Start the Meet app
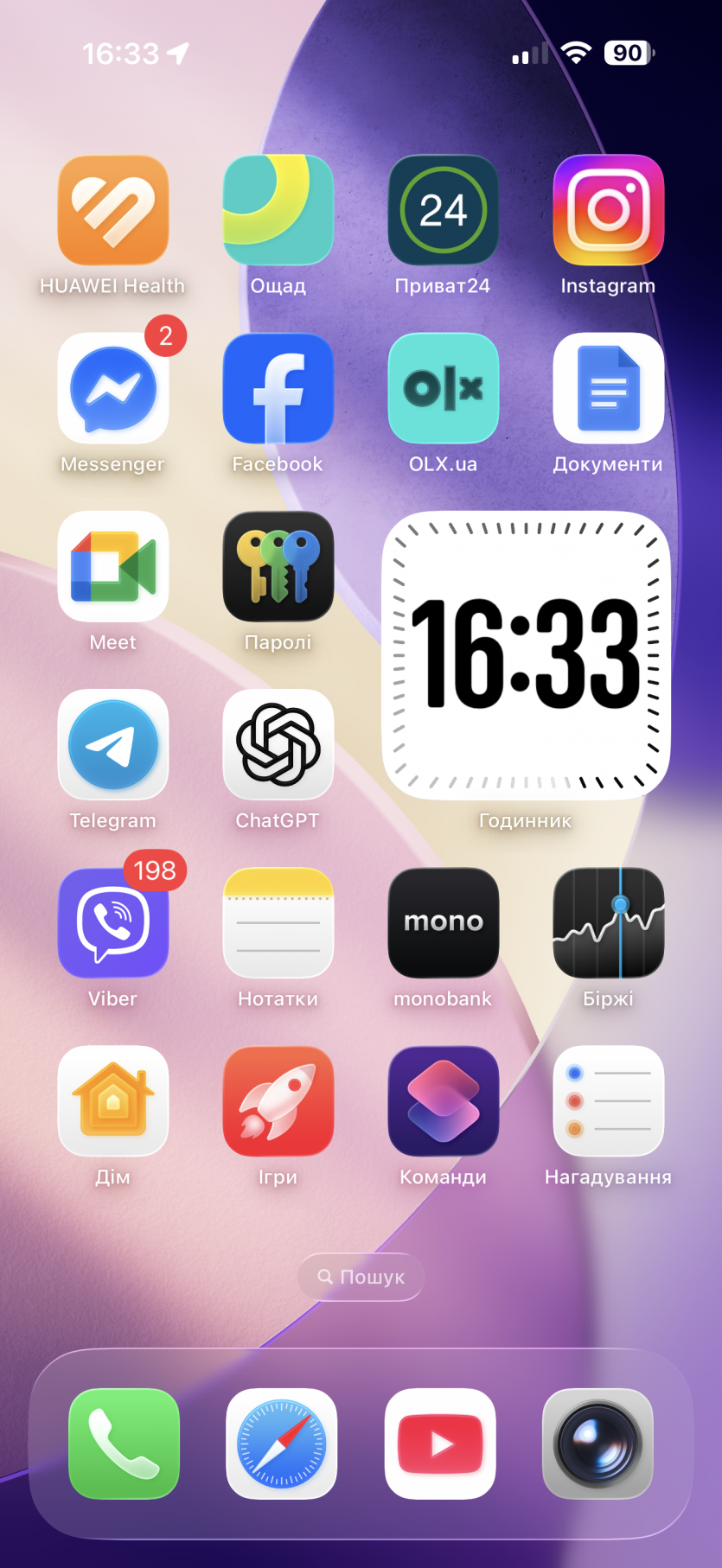The height and width of the screenshot is (1568, 722). 112,566
